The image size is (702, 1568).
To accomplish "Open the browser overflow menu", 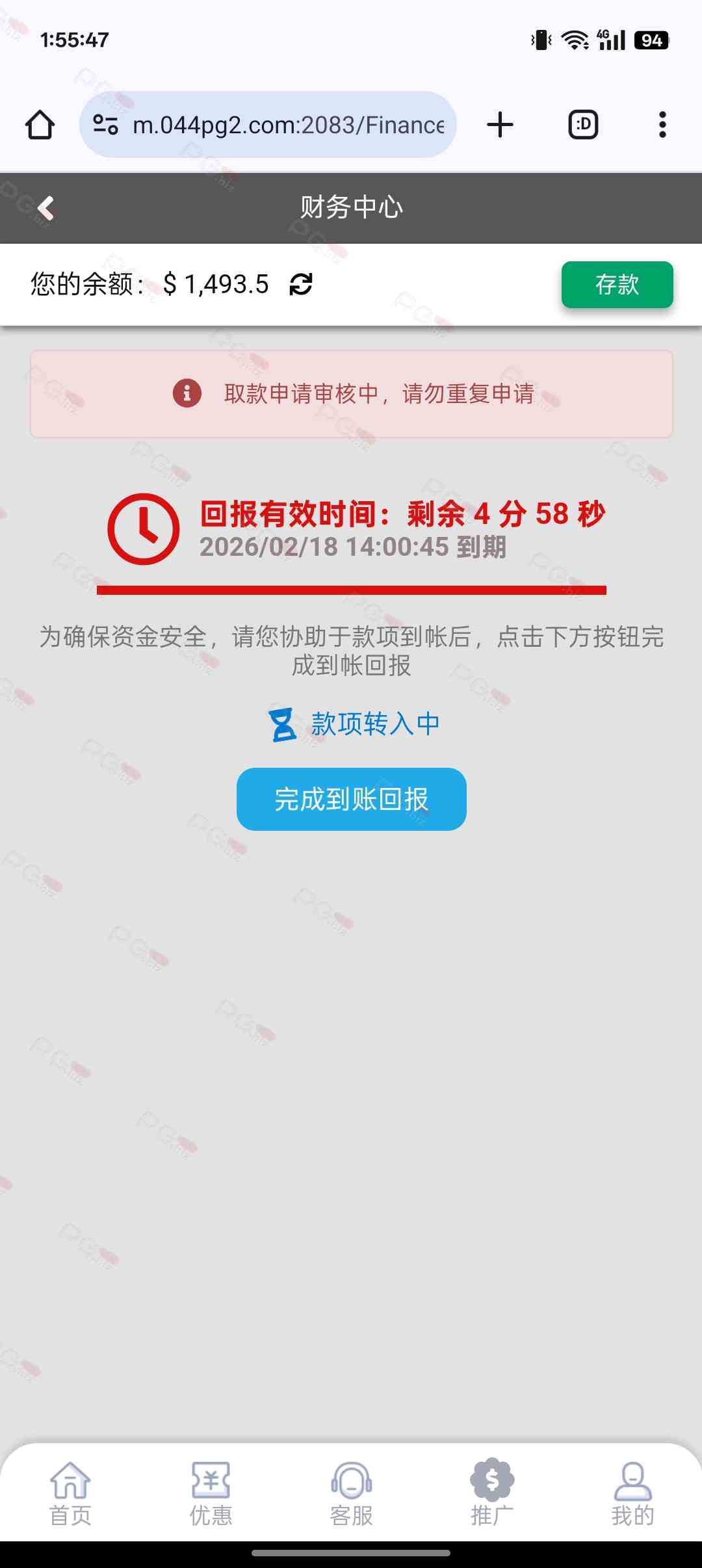I will click(x=662, y=125).
